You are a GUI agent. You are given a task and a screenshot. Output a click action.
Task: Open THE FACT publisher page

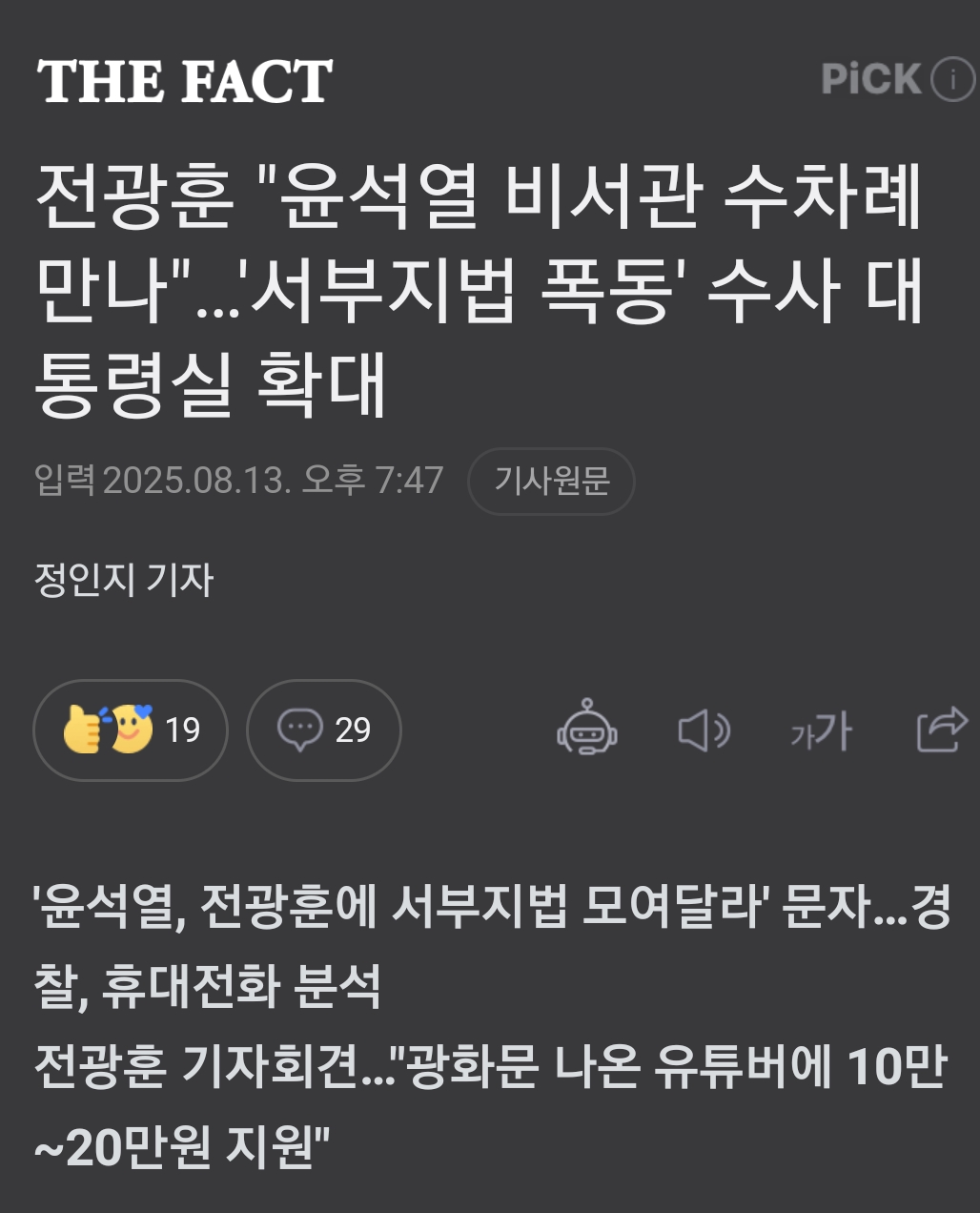(x=185, y=81)
